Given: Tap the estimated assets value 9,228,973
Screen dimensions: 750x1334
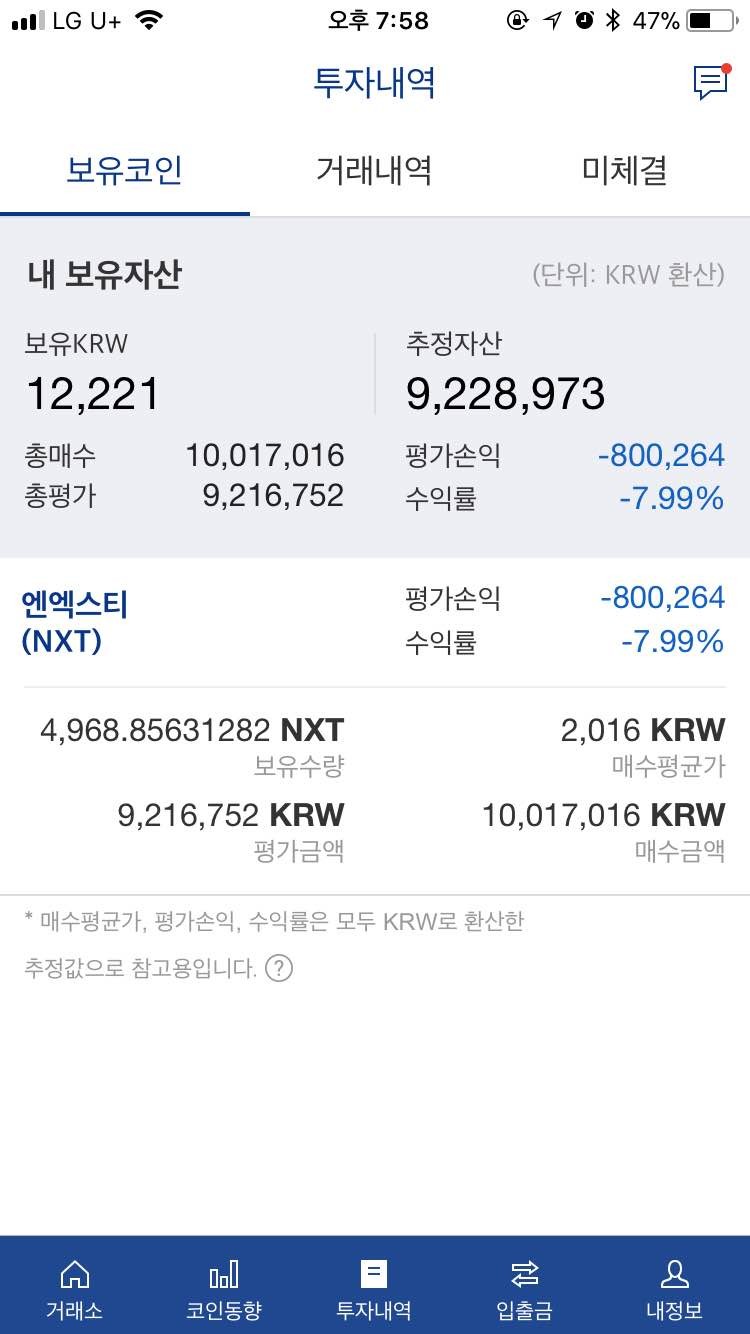Looking at the screenshot, I should coord(503,392).
